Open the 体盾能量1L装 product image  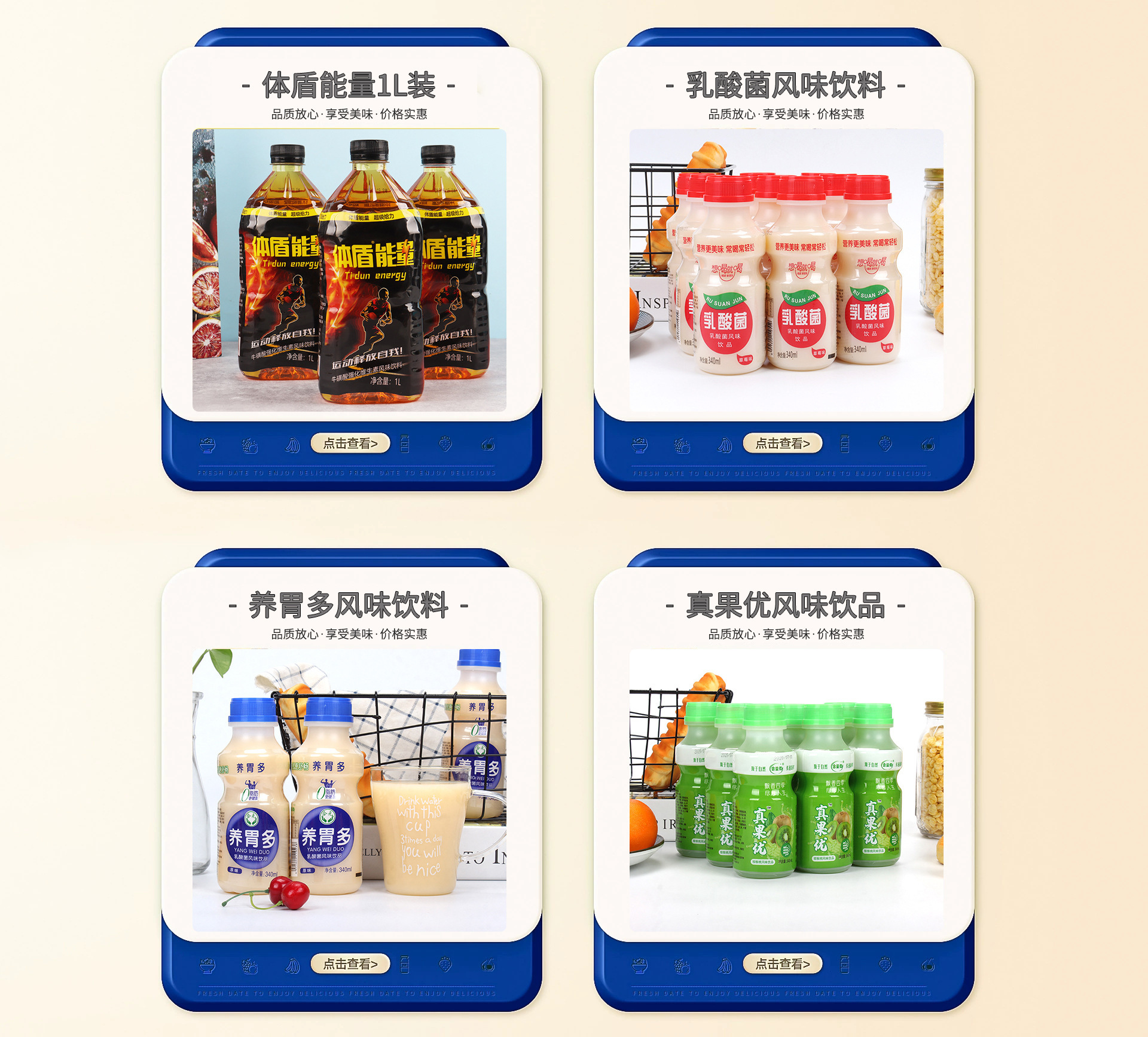349,270
